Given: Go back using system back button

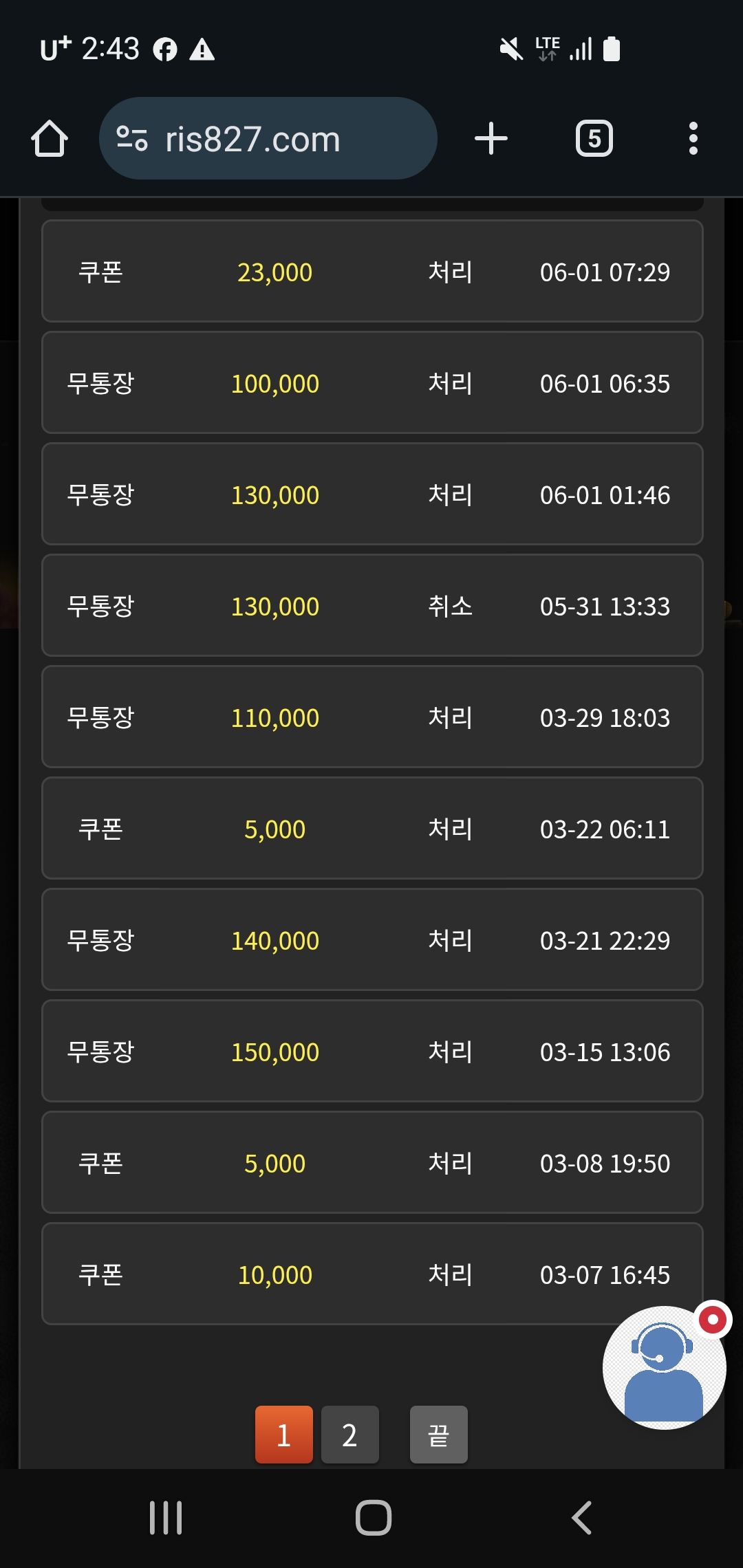Looking at the screenshot, I should (x=582, y=1518).
